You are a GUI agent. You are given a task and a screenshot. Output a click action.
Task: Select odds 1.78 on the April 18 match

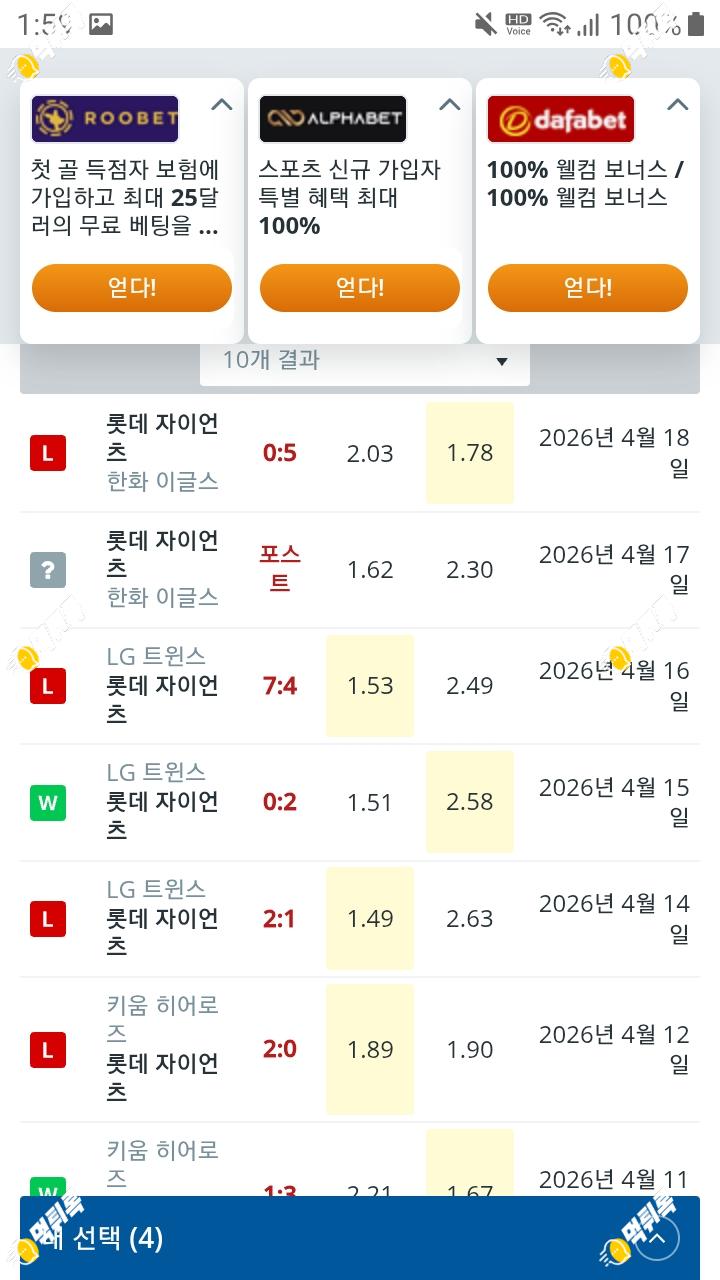(x=470, y=453)
